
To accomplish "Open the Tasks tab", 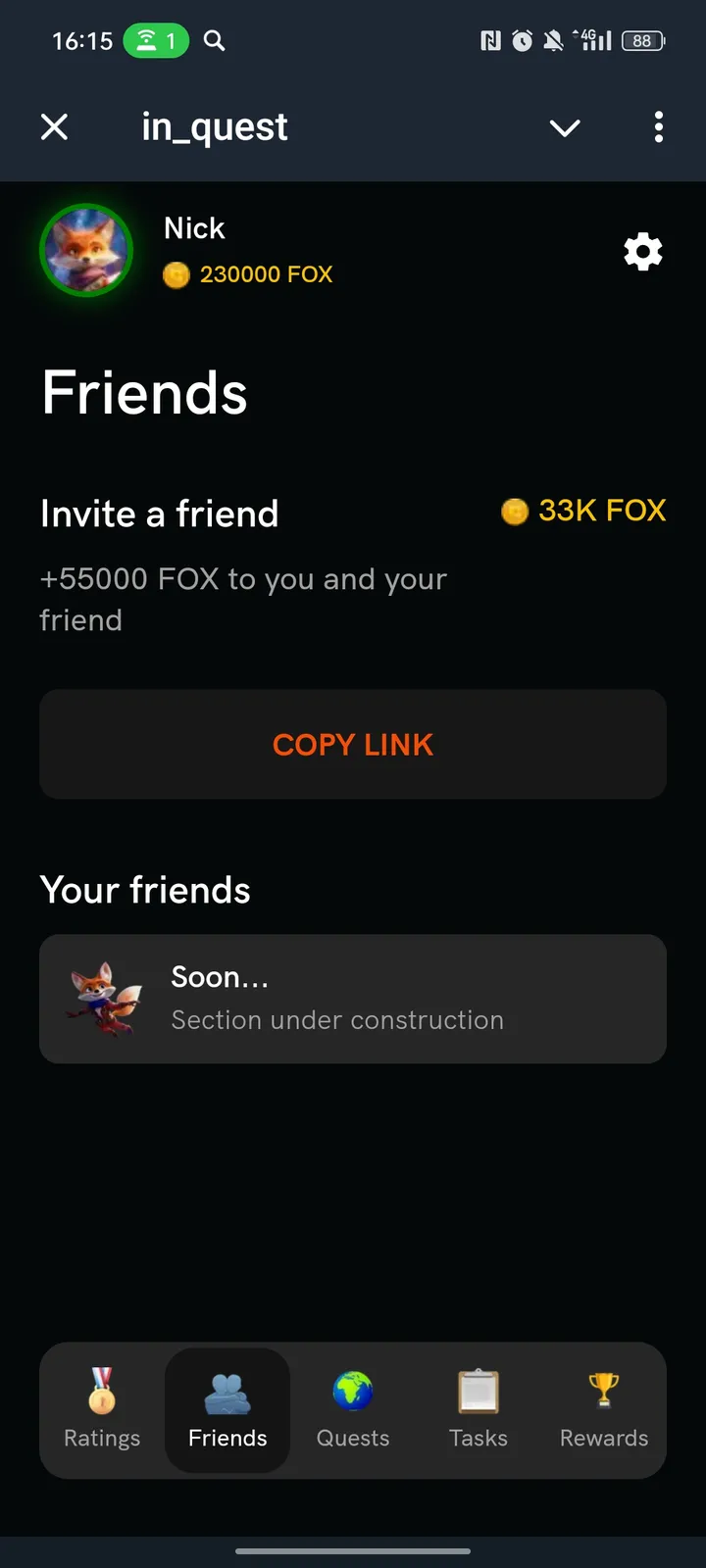I will 479,1409.
